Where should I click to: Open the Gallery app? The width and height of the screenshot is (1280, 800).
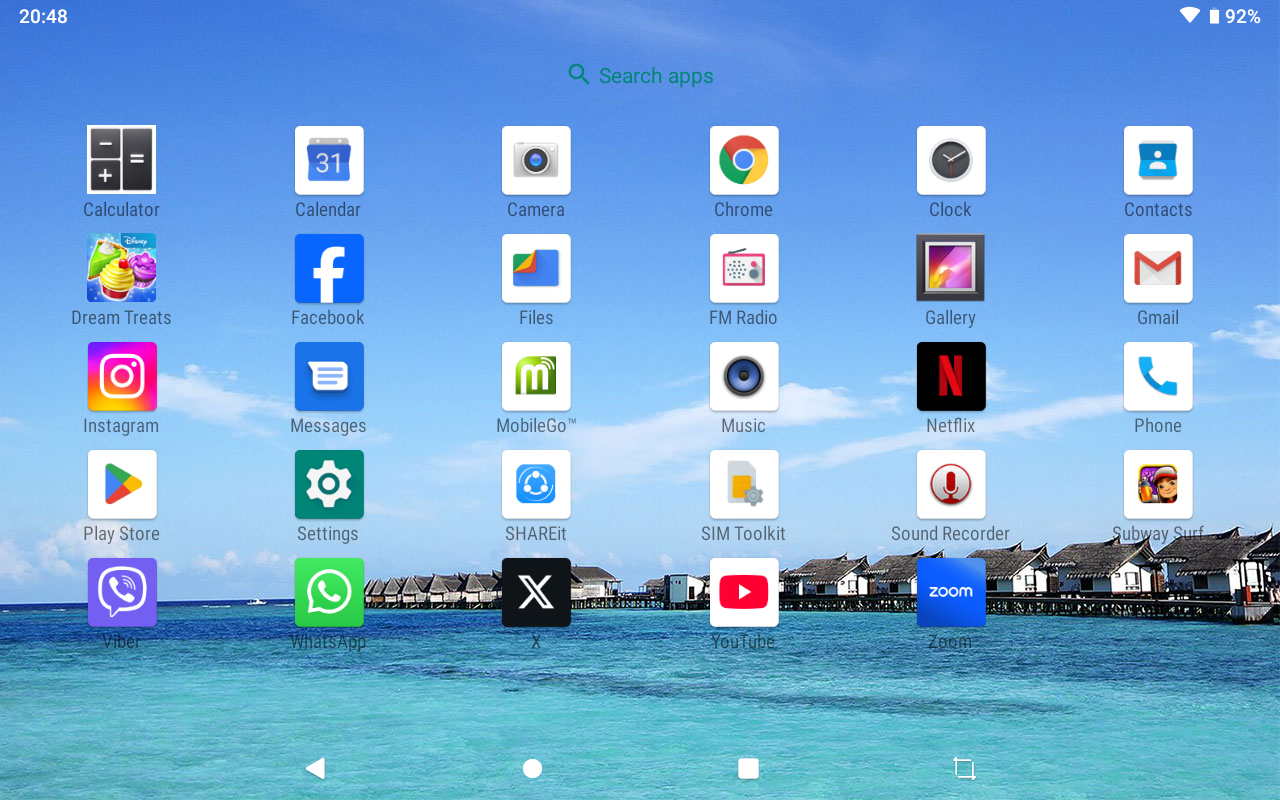950,268
